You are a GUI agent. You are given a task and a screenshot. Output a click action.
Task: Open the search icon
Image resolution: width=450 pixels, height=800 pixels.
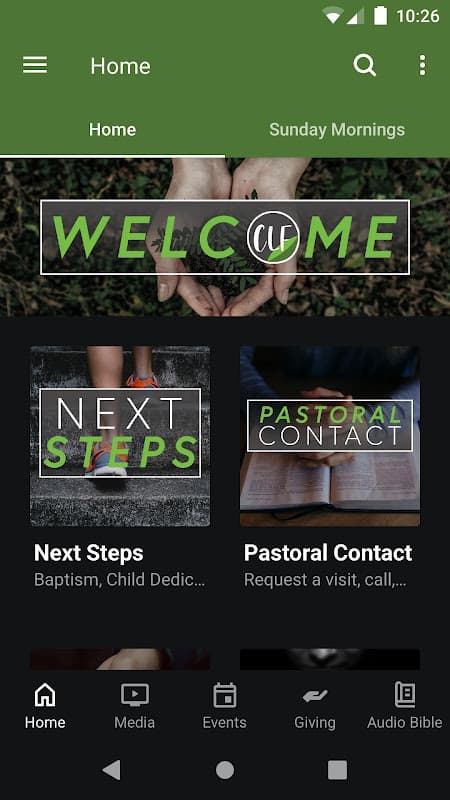coord(365,66)
